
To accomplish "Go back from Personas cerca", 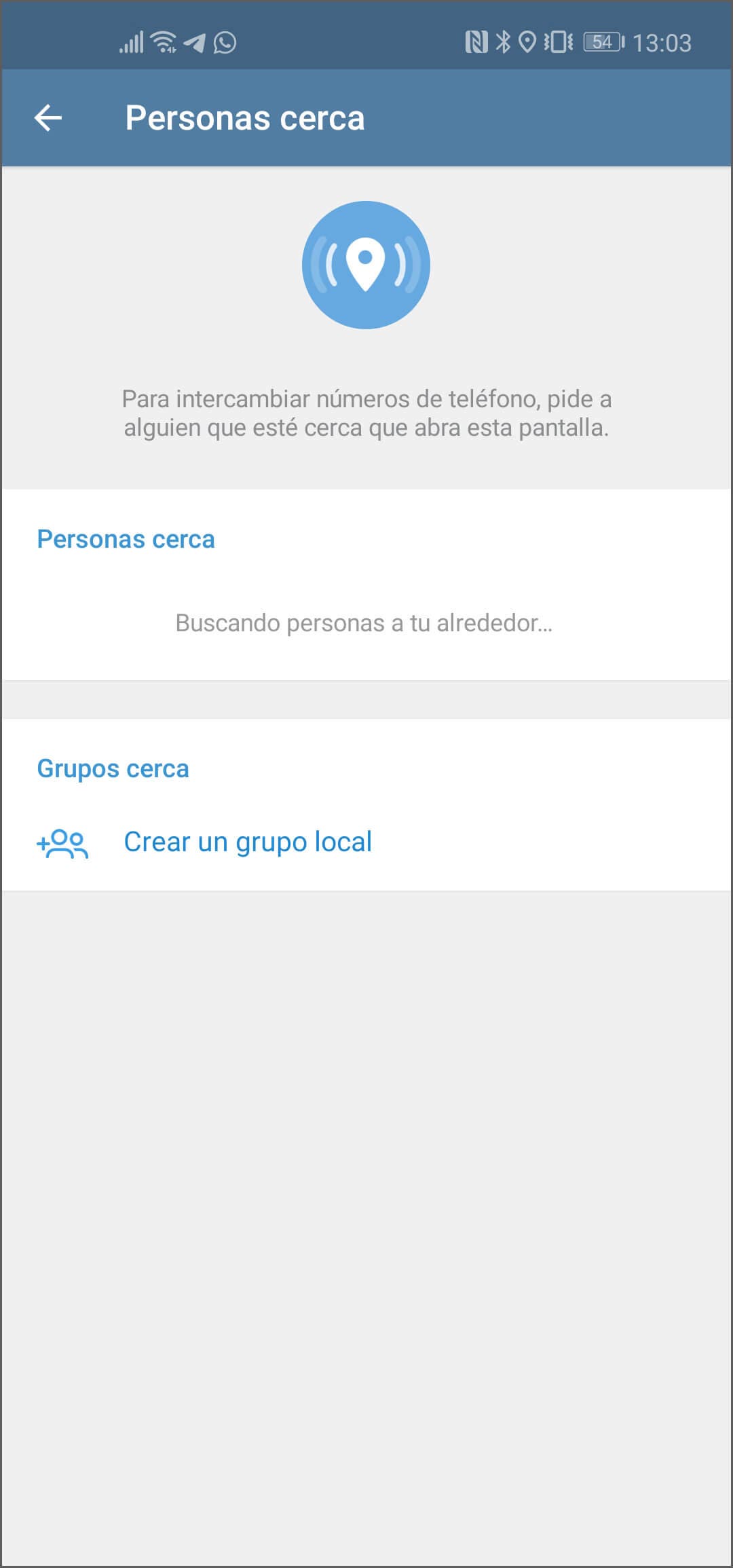I will point(48,118).
